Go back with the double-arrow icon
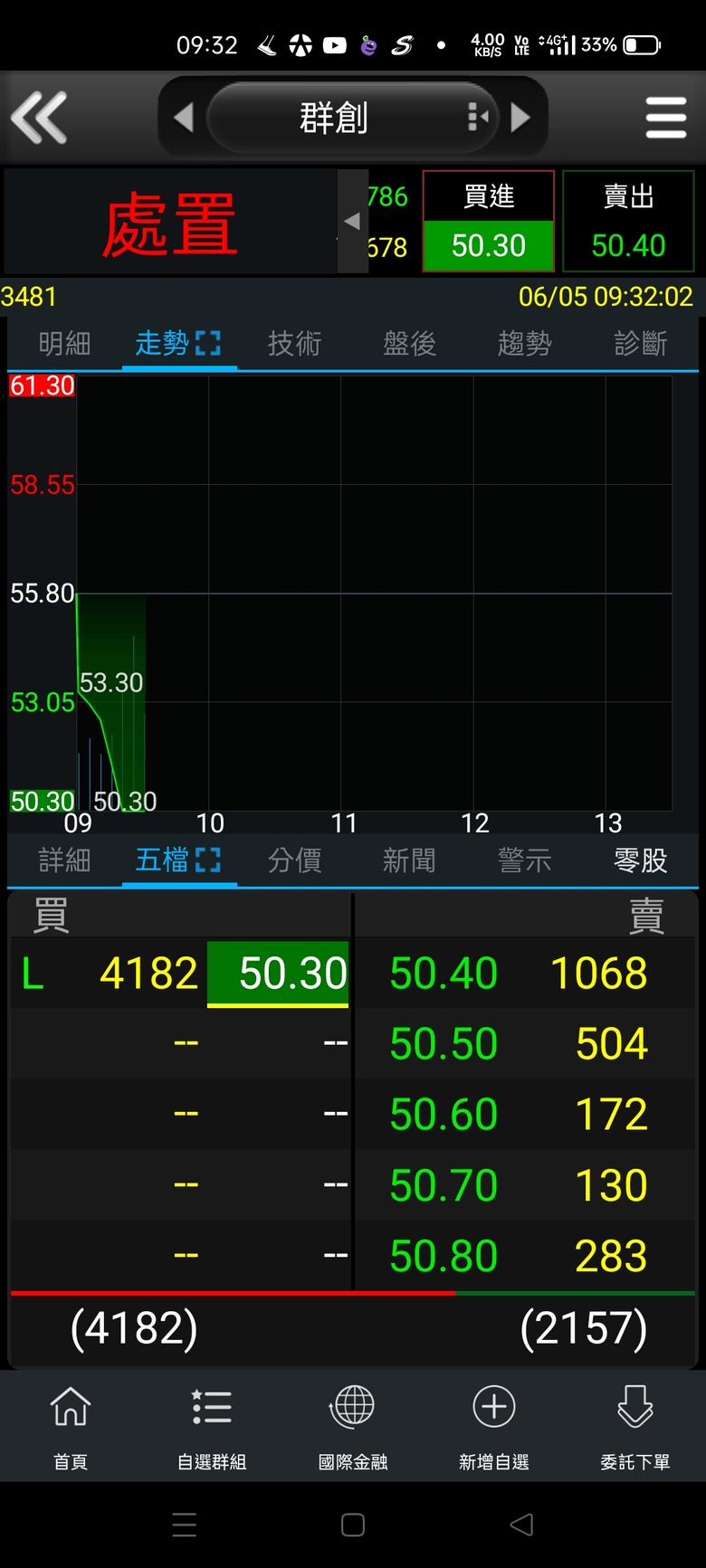This screenshot has height=1568, width=706. tap(39, 118)
